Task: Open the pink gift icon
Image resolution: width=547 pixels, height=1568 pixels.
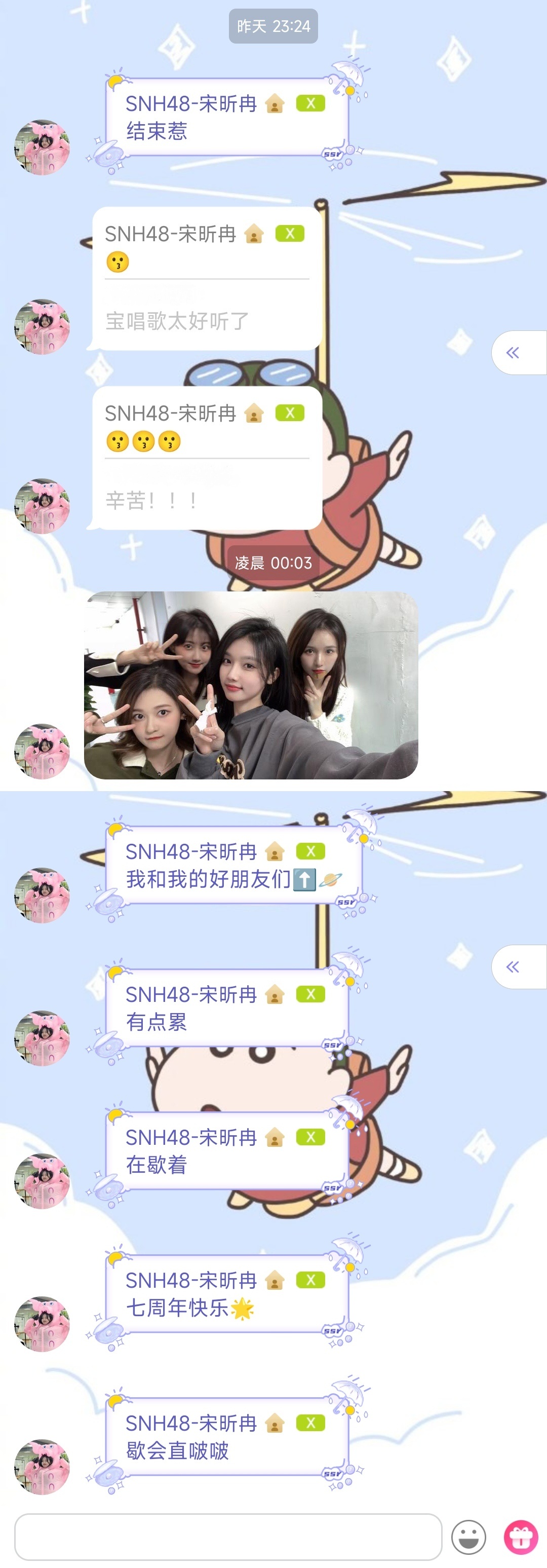Action: click(x=521, y=1537)
